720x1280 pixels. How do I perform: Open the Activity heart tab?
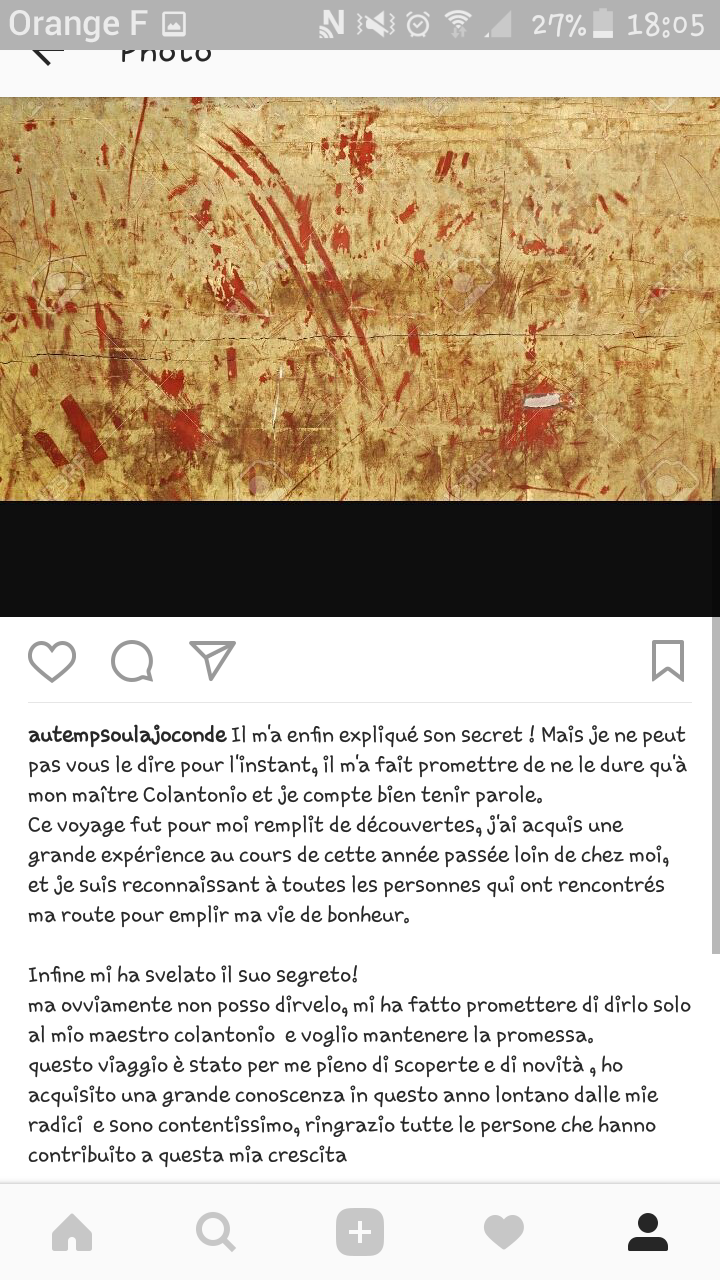point(504,1233)
